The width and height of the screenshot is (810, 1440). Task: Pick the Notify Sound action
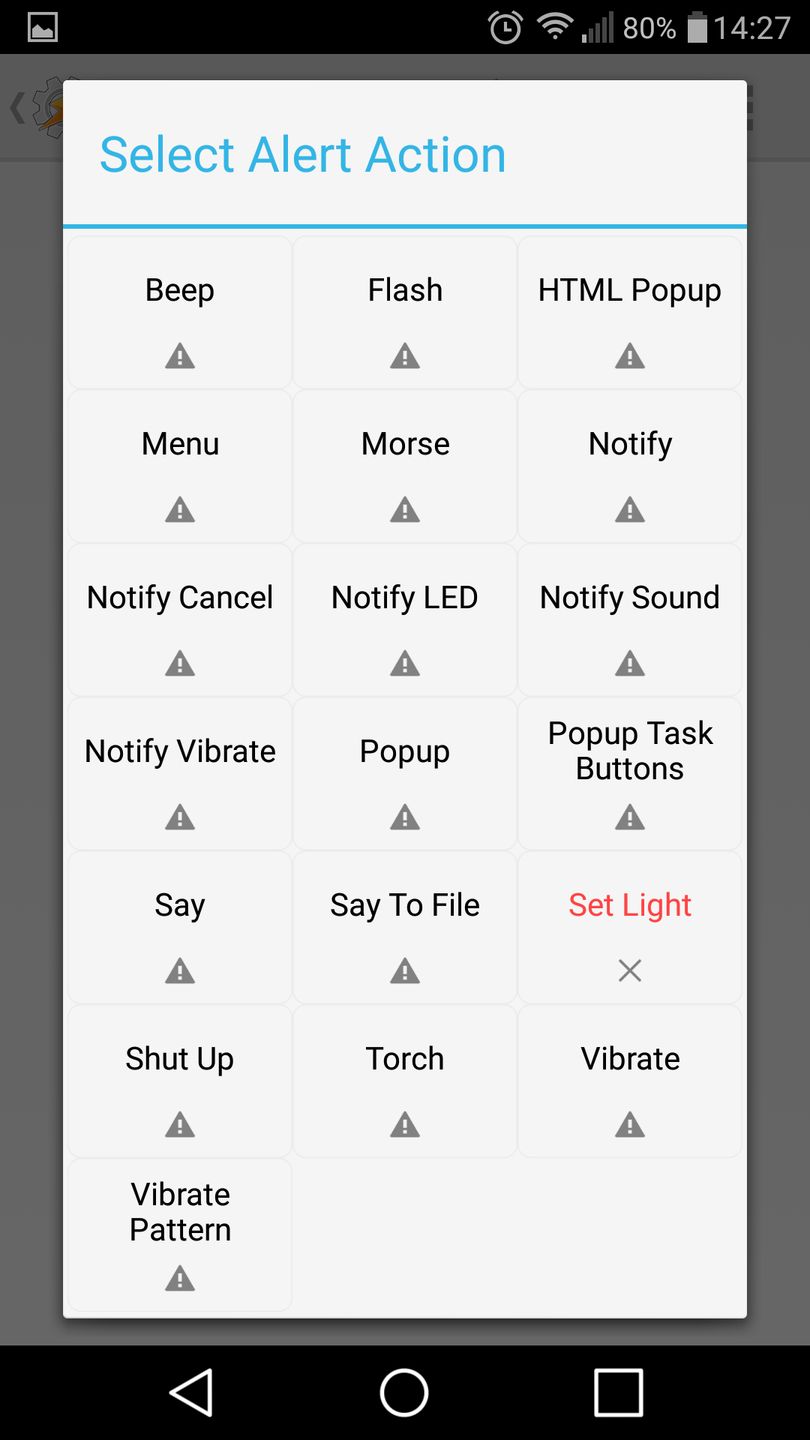[x=630, y=620]
